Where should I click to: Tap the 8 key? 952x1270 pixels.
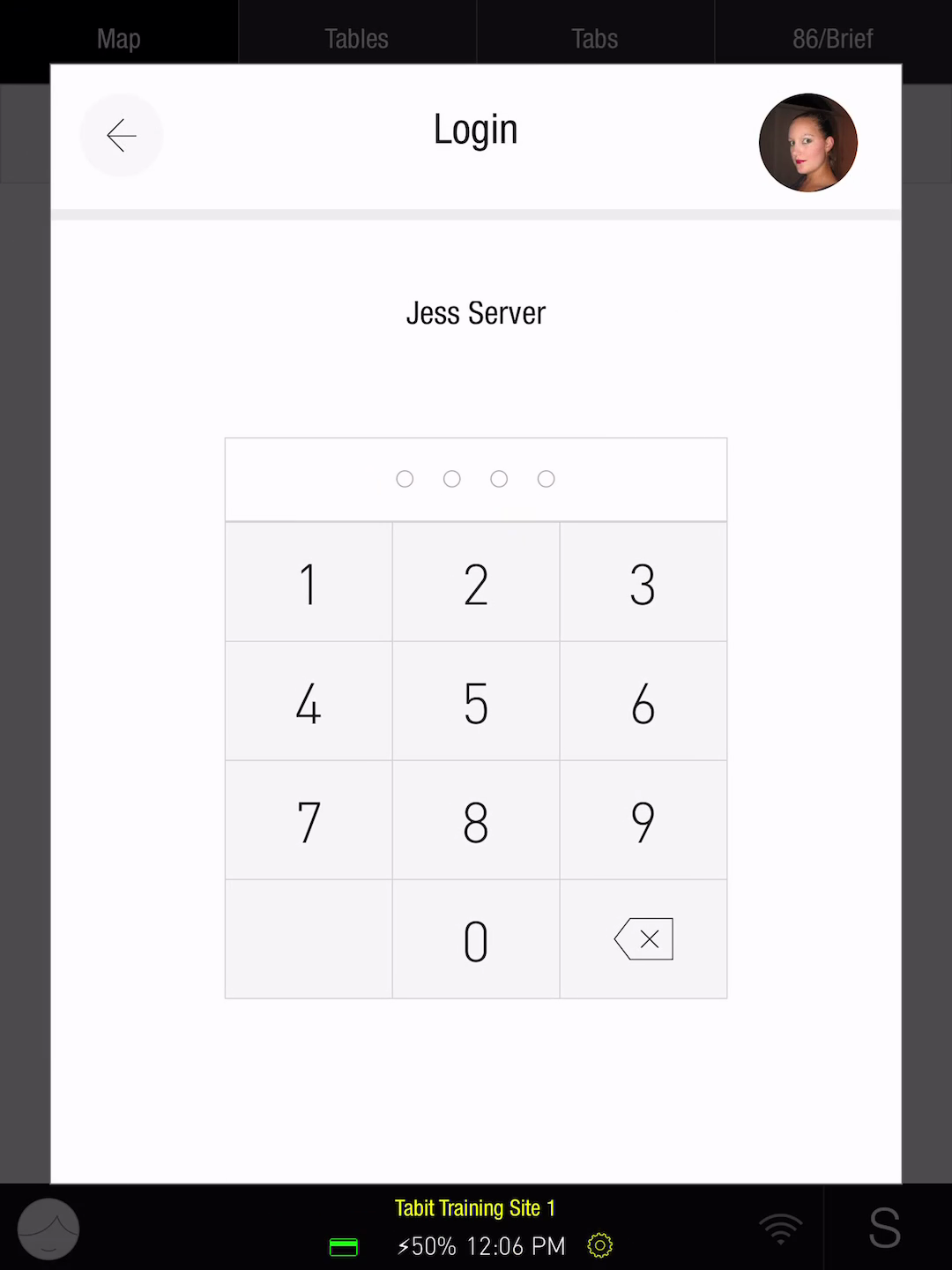point(476,821)
